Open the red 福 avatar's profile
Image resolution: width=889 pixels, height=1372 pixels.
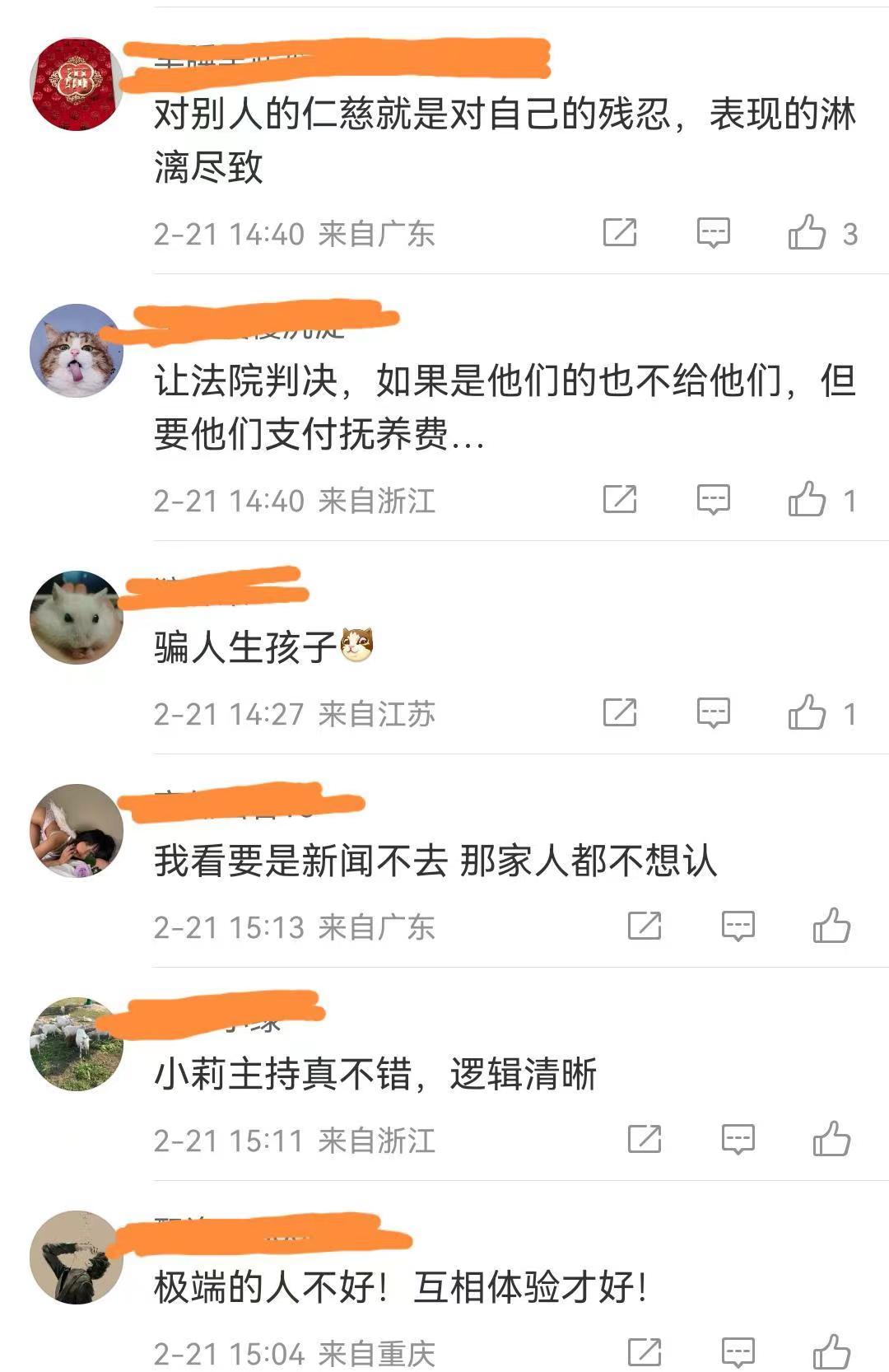point(76,83)
